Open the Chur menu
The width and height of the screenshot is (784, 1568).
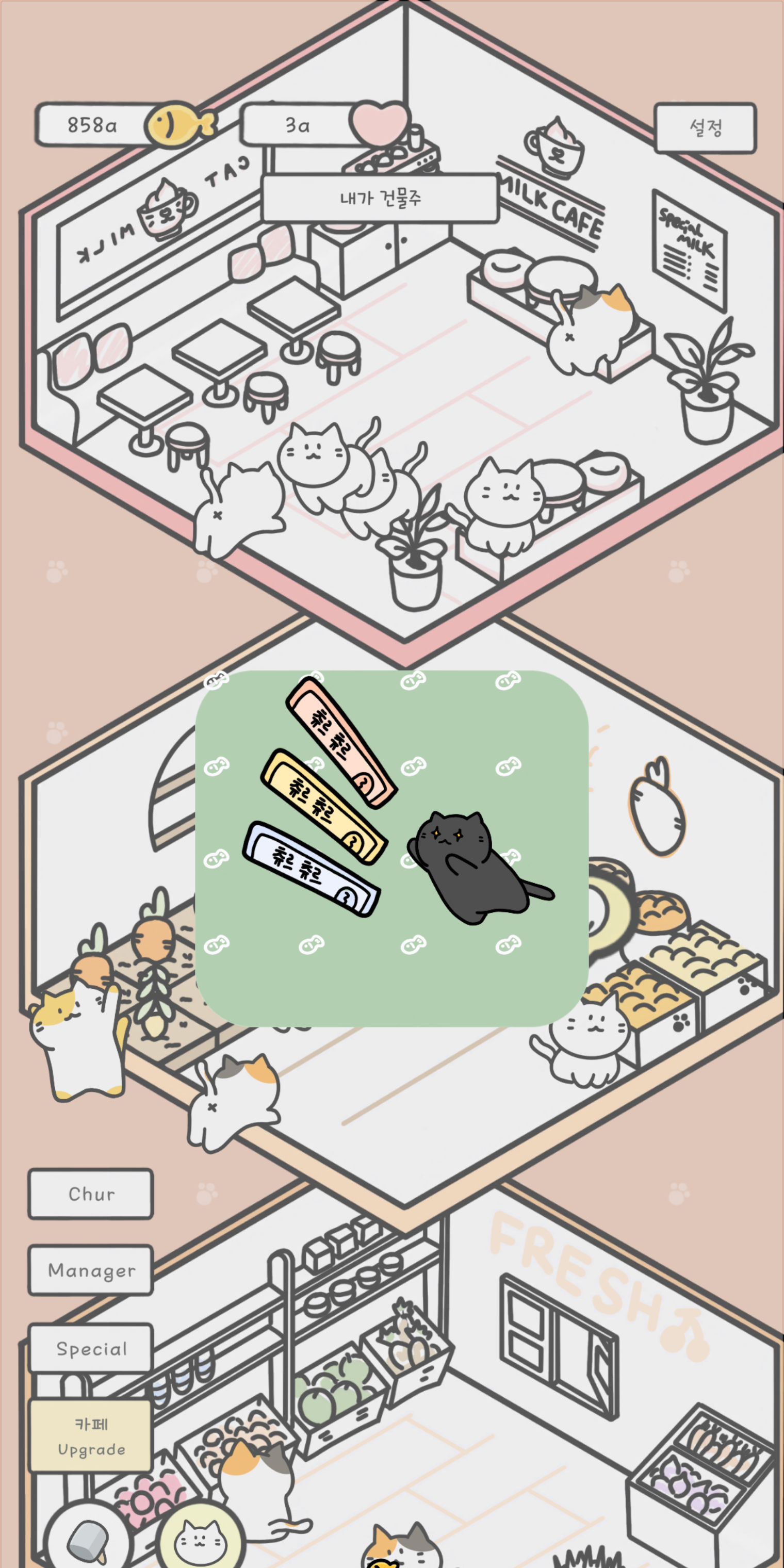(91, 1194)
